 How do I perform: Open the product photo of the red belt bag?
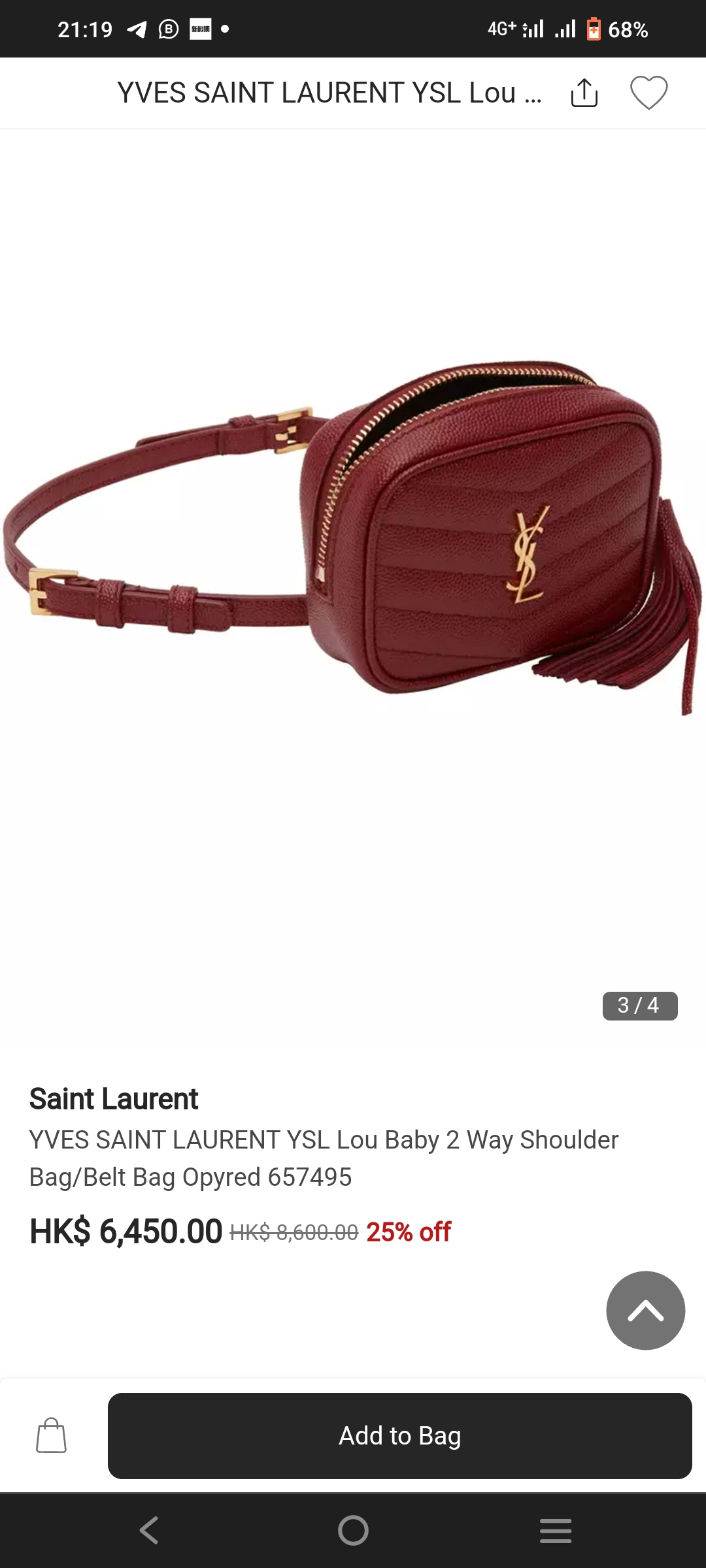pos(353,537)
